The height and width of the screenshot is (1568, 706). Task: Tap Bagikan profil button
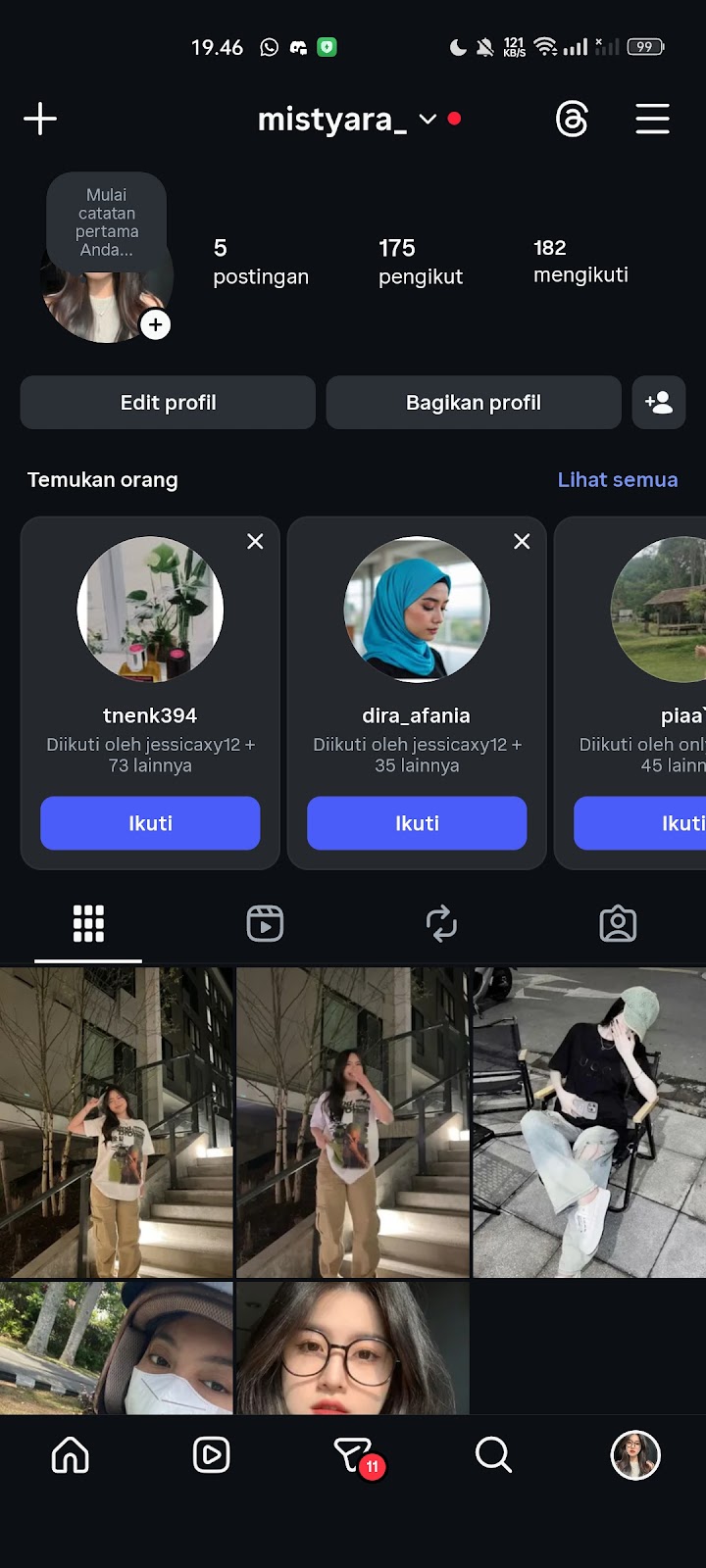point(474,403)
